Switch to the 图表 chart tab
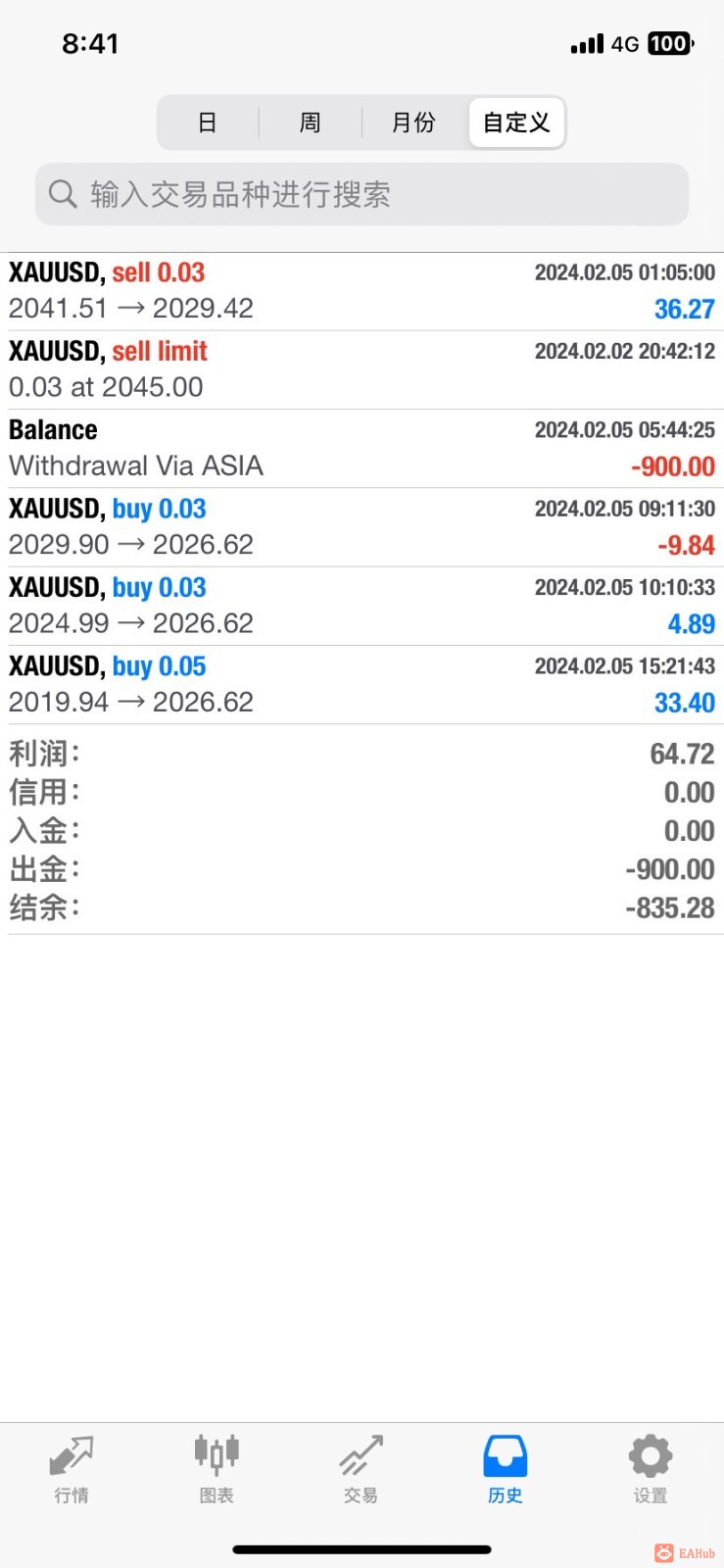Viewport: 724px width, 1568px height. coord(217,1468)
